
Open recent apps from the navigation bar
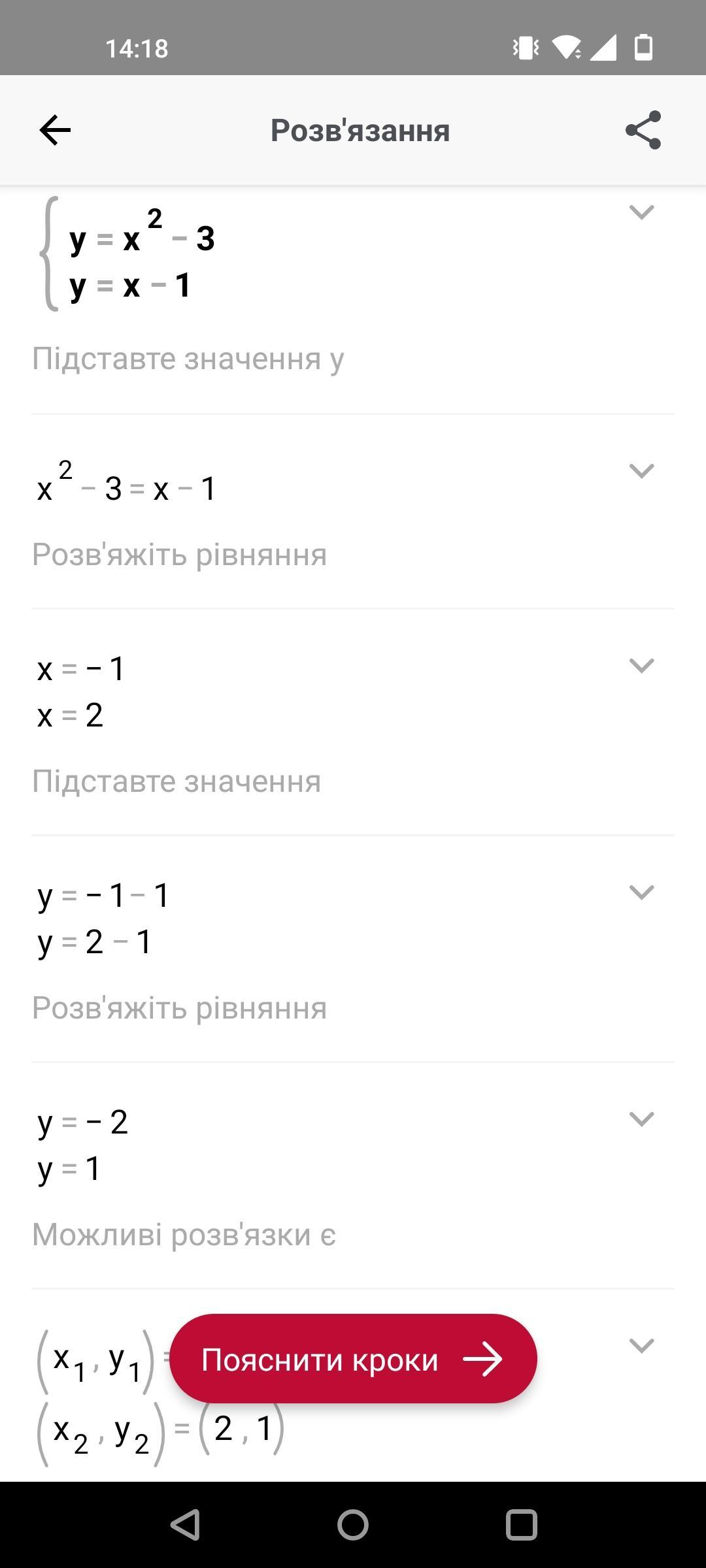click(x=522, y=1525)
